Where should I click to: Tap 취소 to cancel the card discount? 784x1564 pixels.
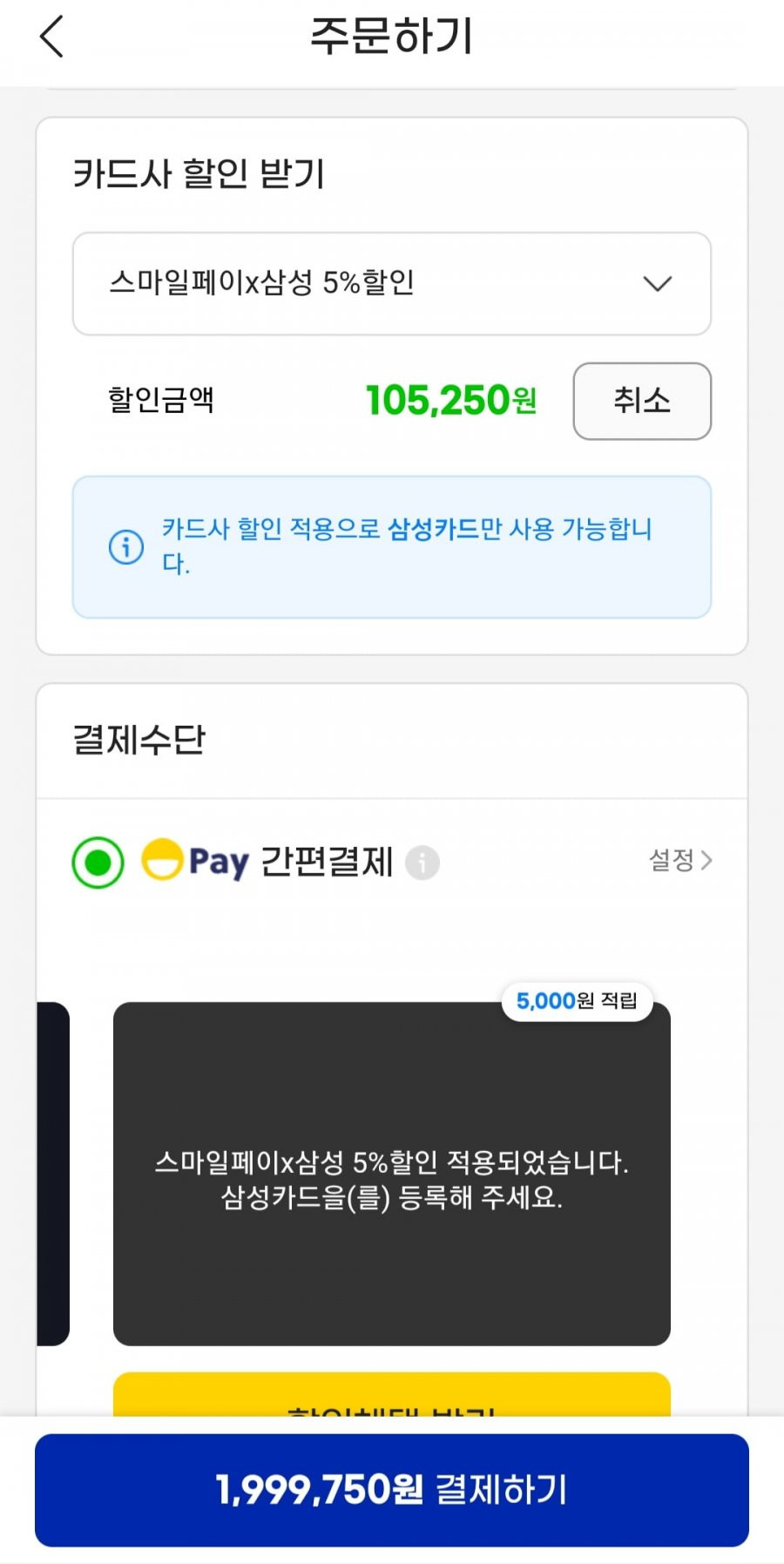pyautogui.click(x=642, y=401)
